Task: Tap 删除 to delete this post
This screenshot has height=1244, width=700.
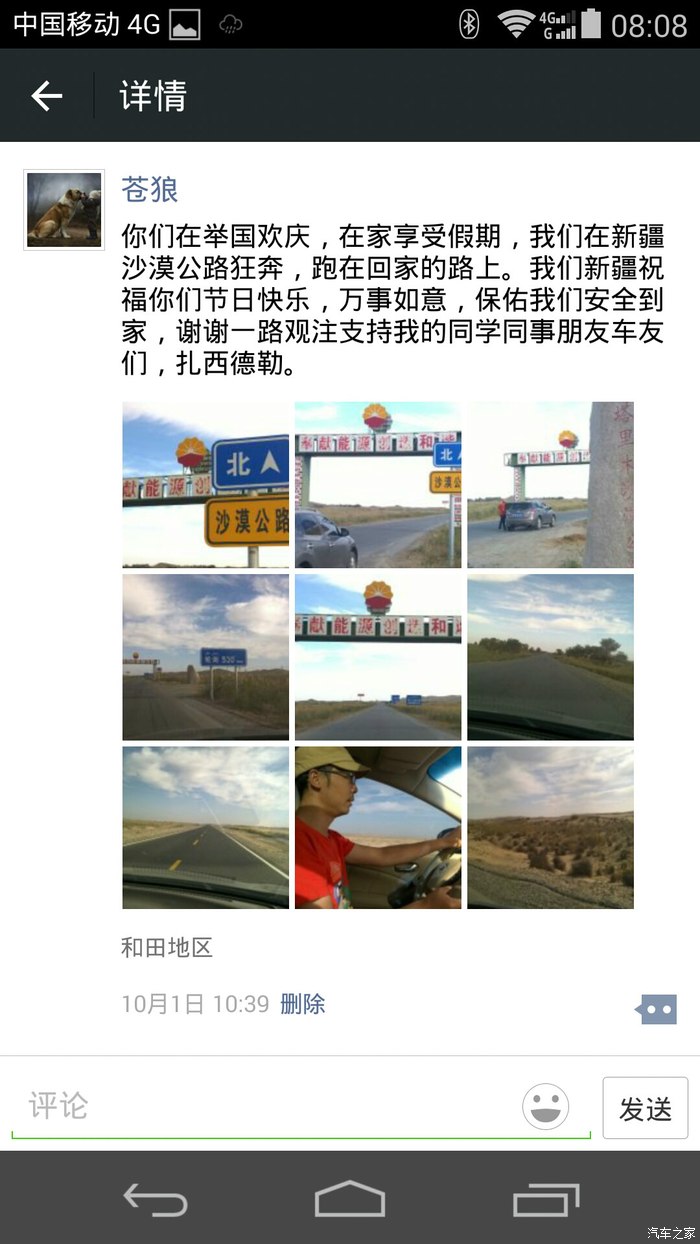Action: tap(303, 1004)
